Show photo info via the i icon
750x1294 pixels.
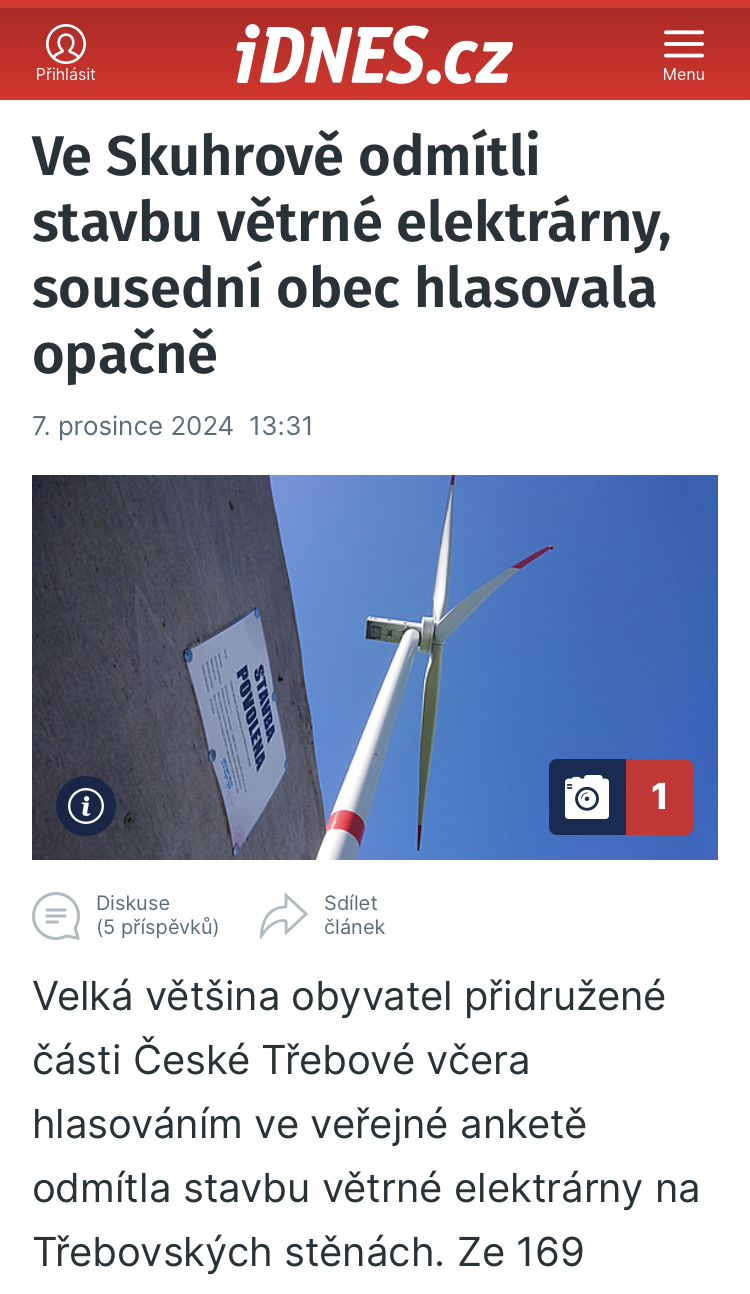coord(86,805)
